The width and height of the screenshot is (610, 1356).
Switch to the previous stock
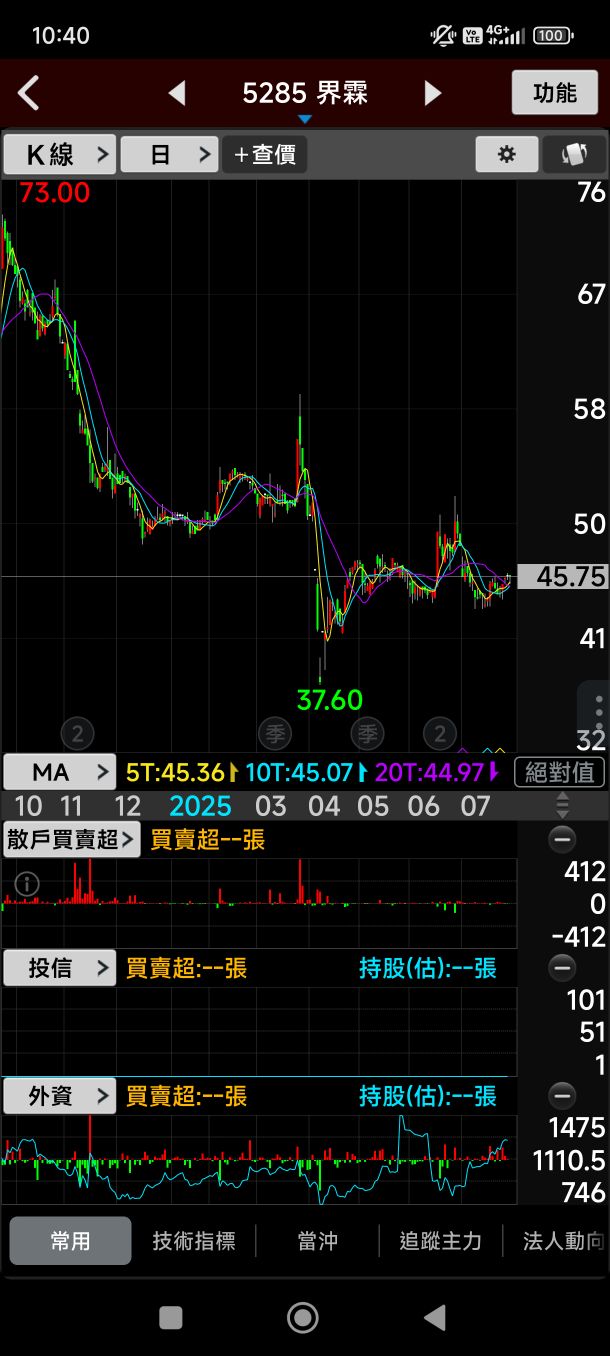coord(177,94)
